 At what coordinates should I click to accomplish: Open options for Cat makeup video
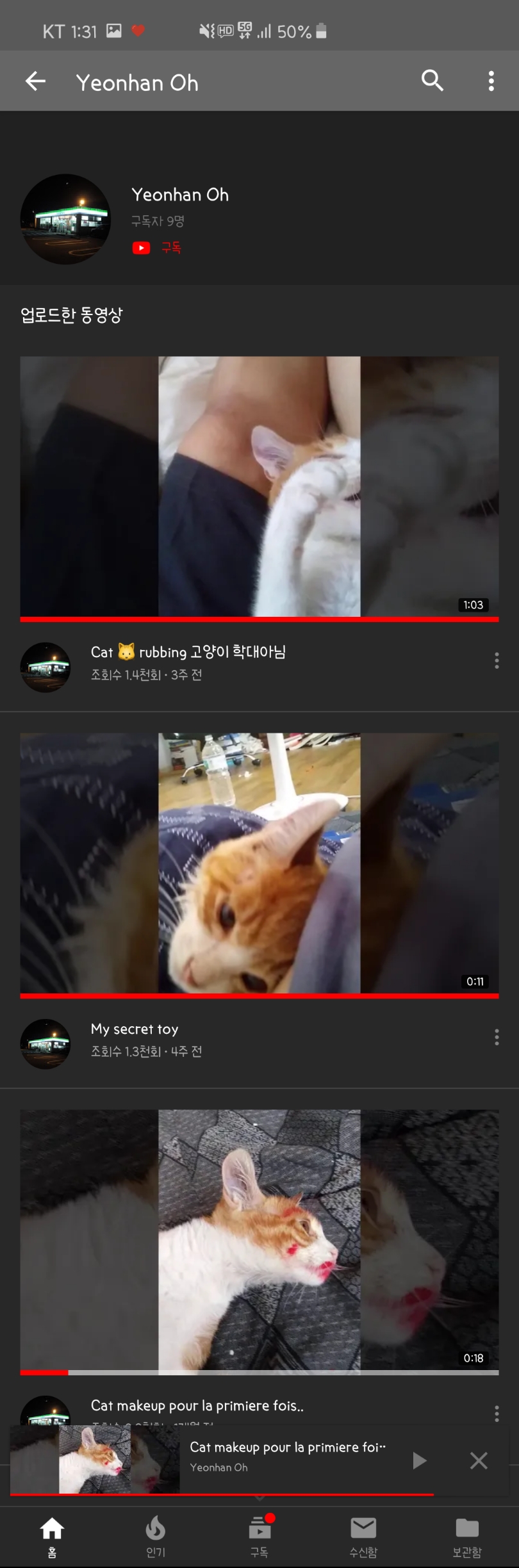pos(497,1413)
